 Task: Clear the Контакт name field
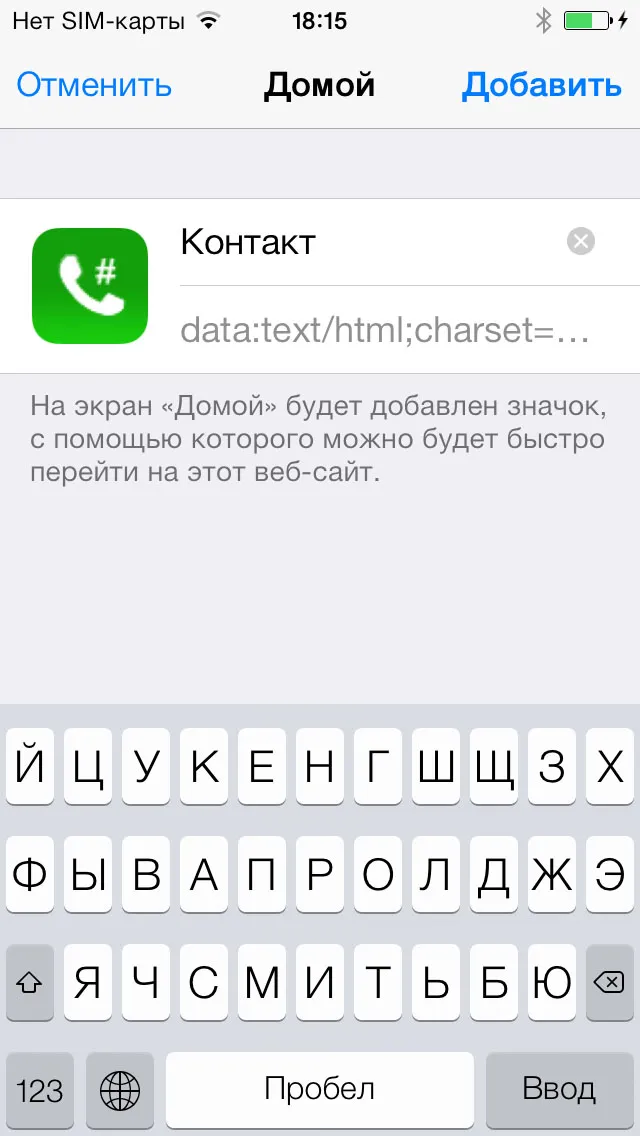[581, 241]
